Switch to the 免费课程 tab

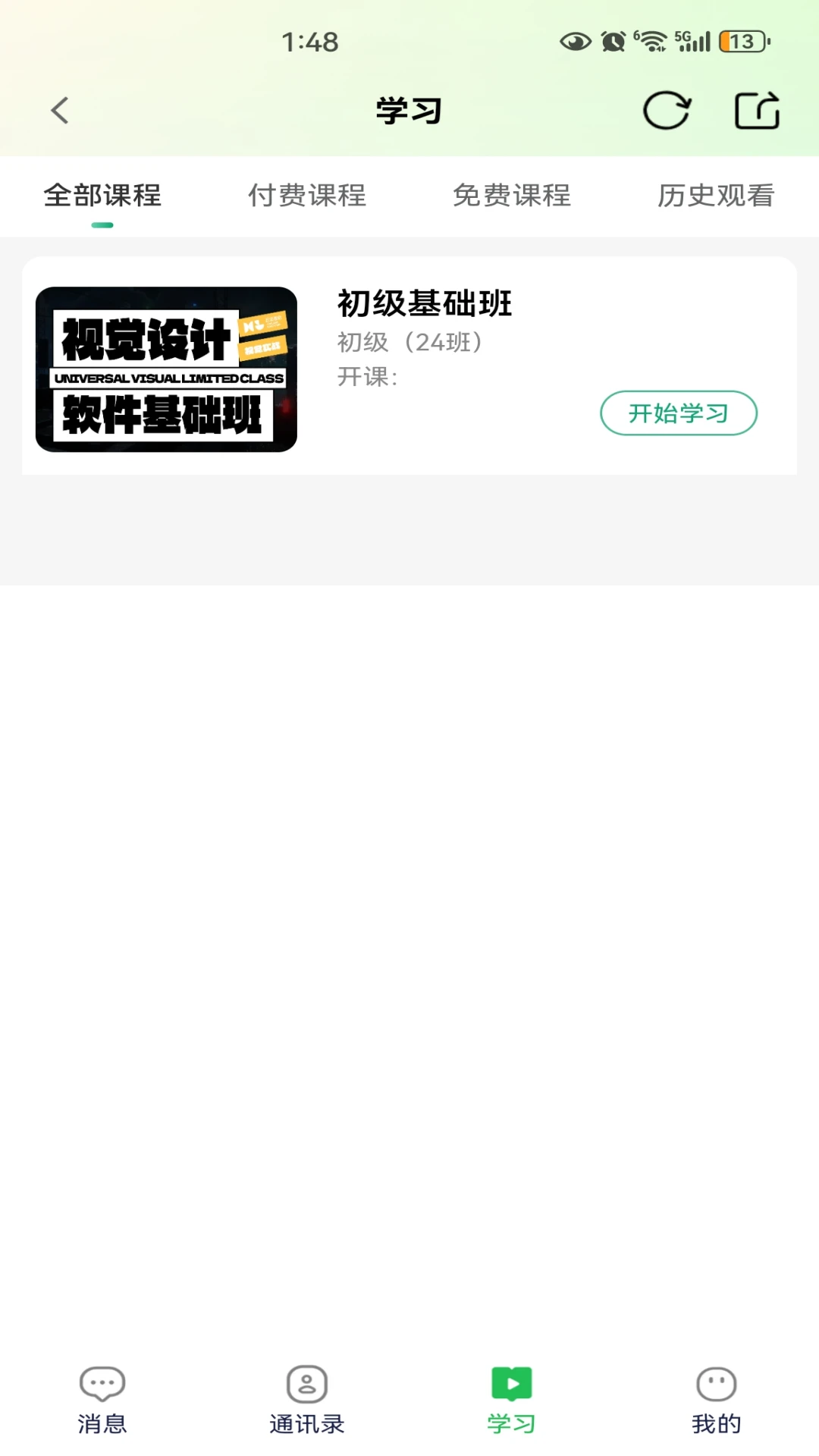[x=512, y=196]
